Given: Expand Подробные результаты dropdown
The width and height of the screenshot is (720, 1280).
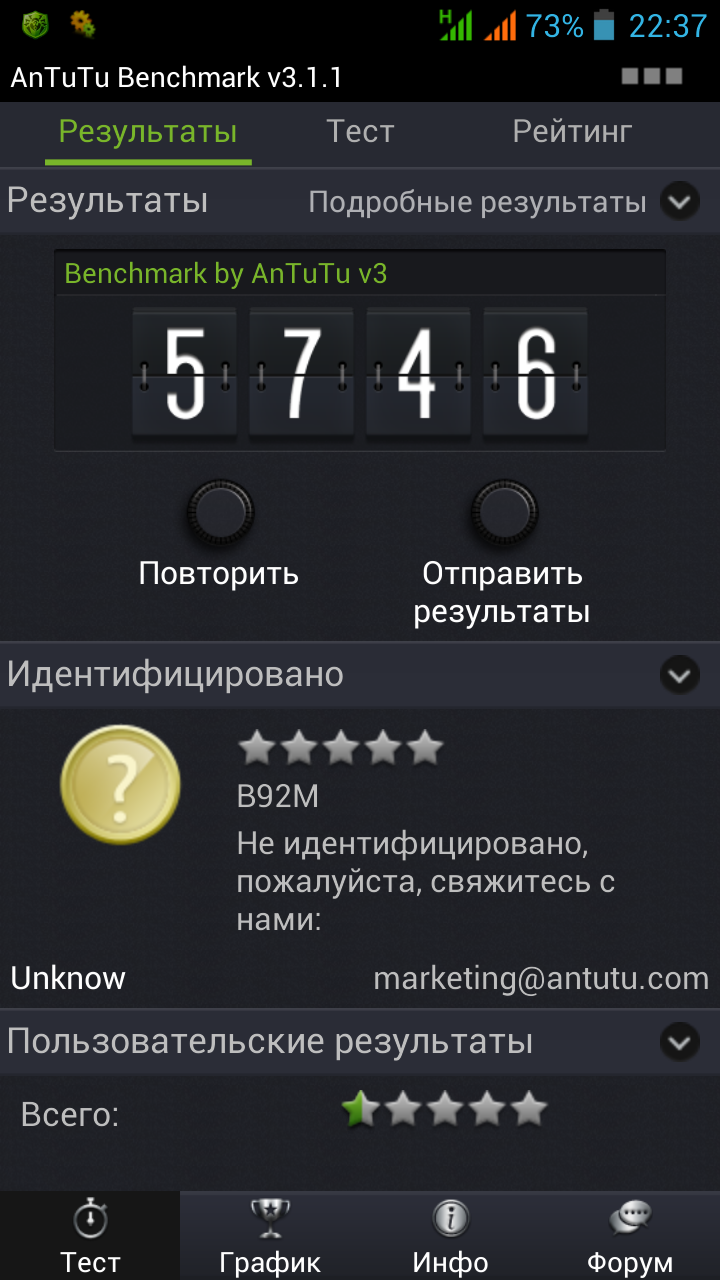Looking at the screenshot, I should (x=679, y=202).
